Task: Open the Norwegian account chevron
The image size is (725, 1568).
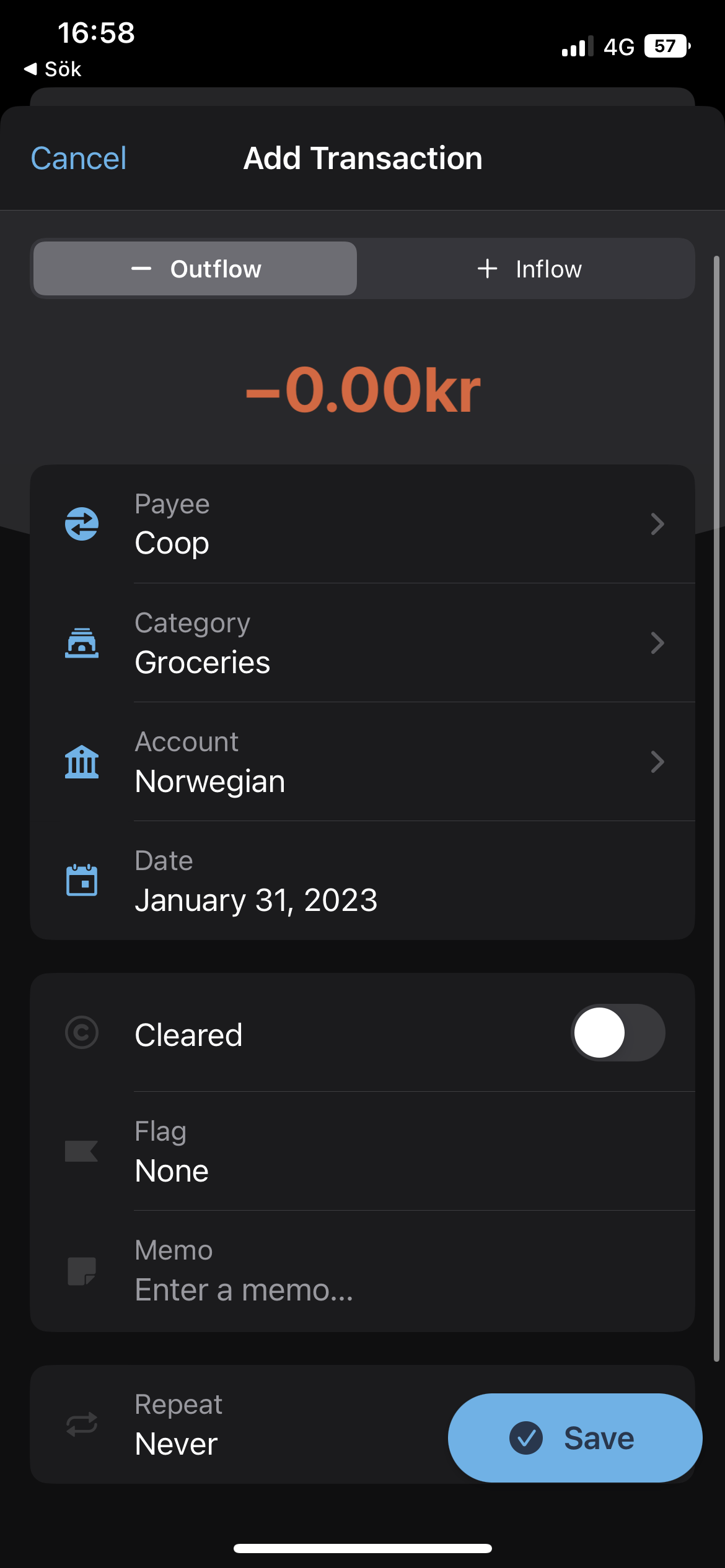Action: 658,762
